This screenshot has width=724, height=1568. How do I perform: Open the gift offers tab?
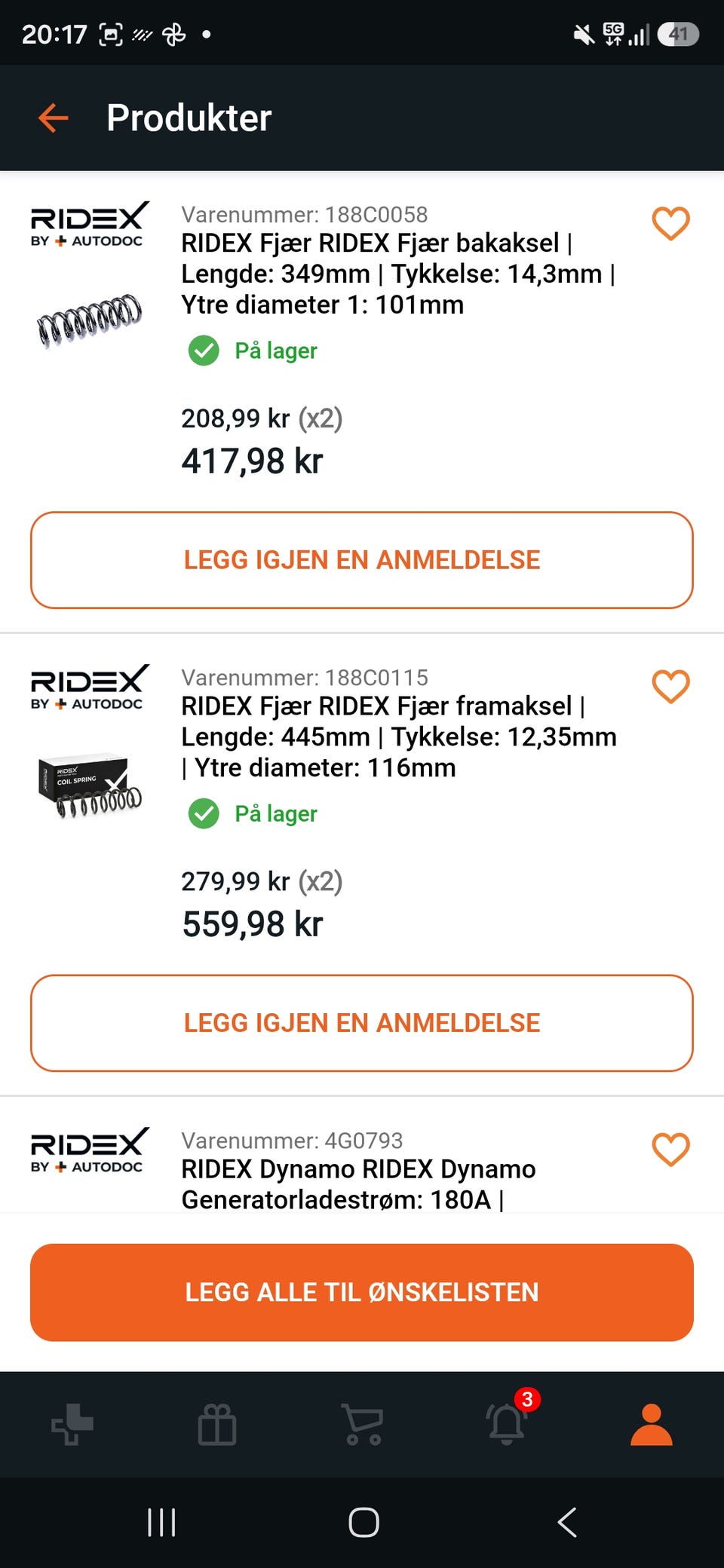pyautogui.click(x=217, y=1424)
